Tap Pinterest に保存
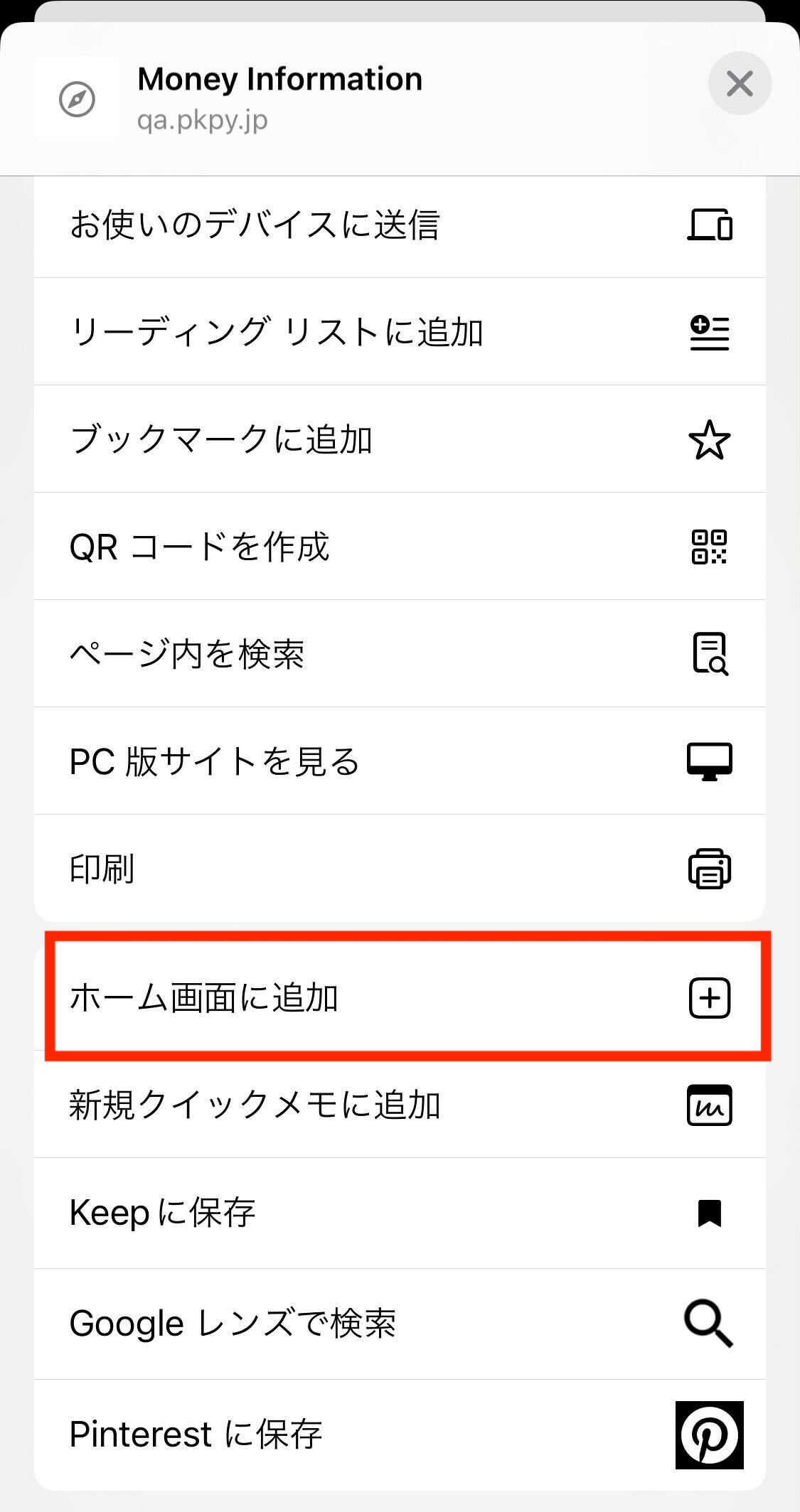800x1512 pixels. tap(400, 1434)
